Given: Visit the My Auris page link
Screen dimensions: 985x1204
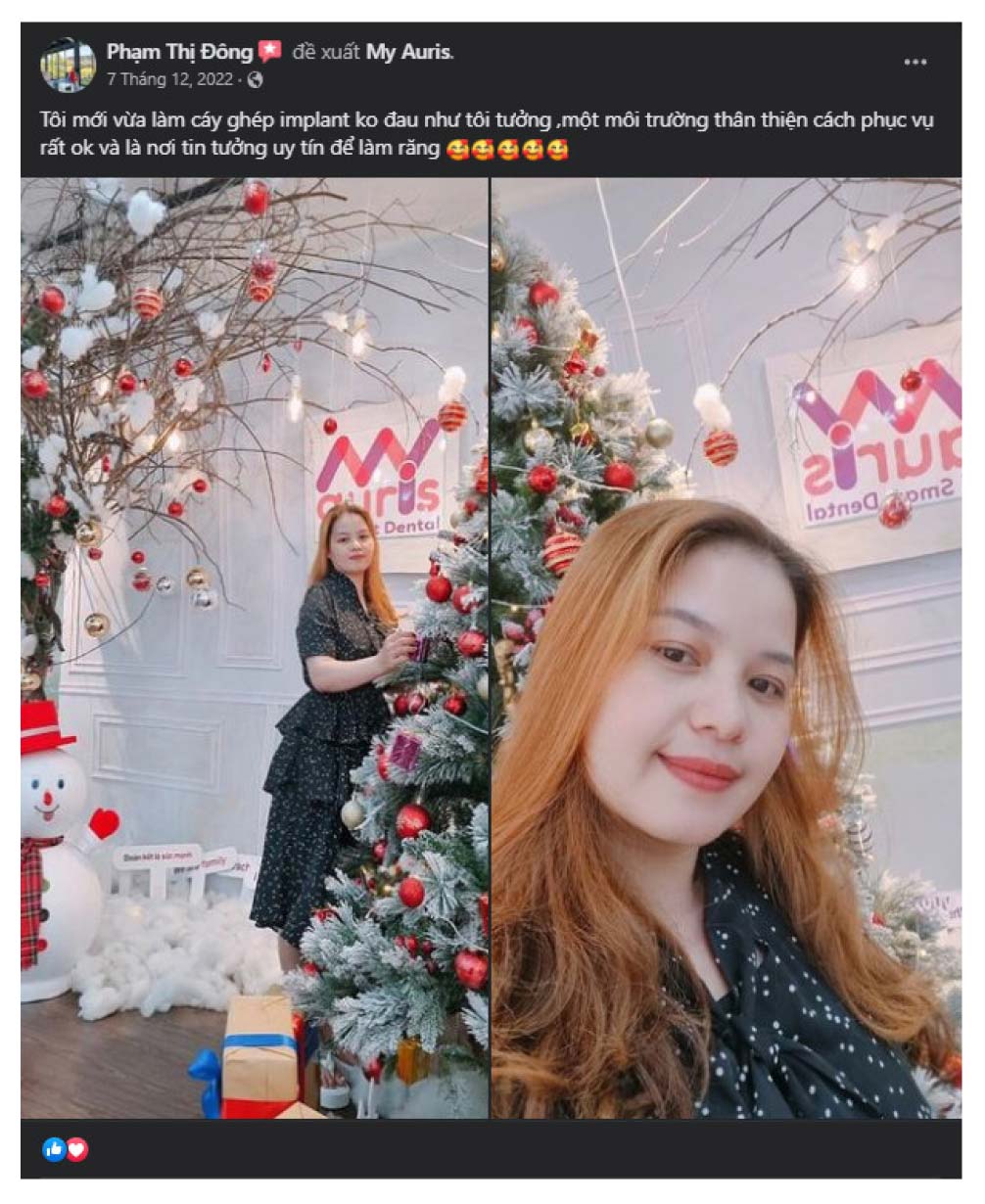Looking at the screenshot, I should click(408, 51).
